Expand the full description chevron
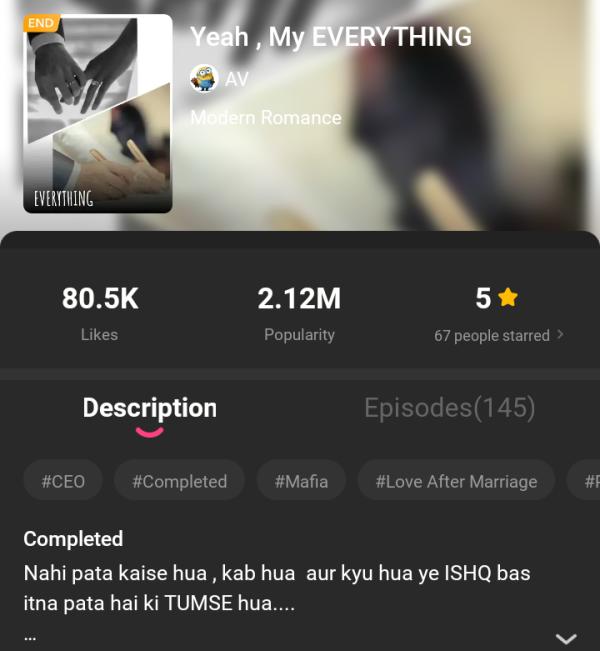Viewport: 600px width, 651px height. [566, 638]
